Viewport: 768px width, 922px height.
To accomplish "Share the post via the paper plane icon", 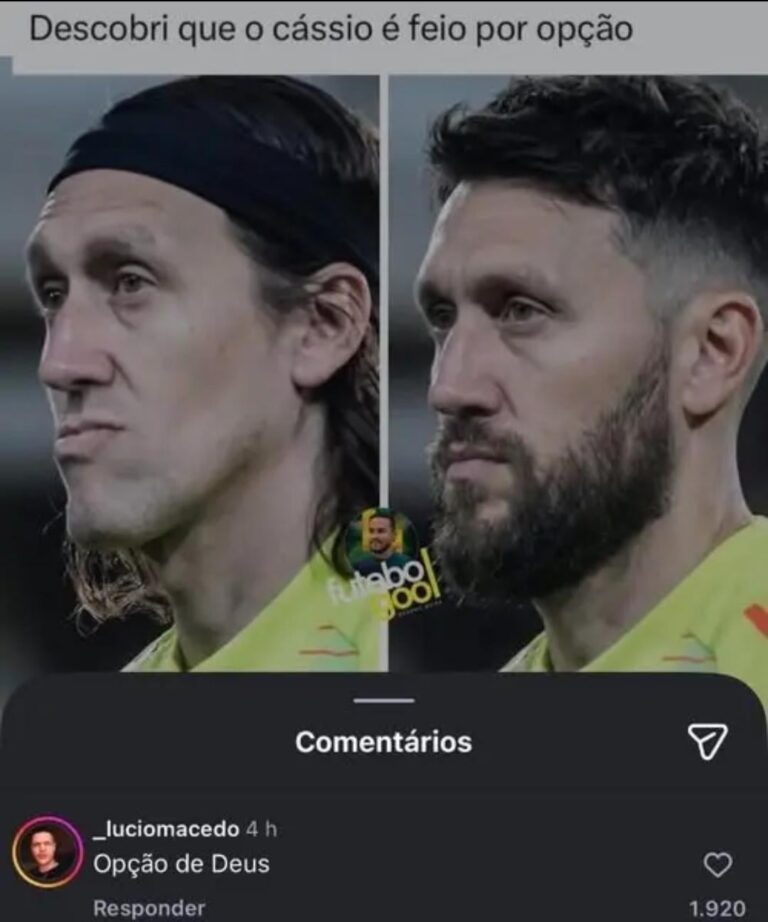I will coord(708,741).
